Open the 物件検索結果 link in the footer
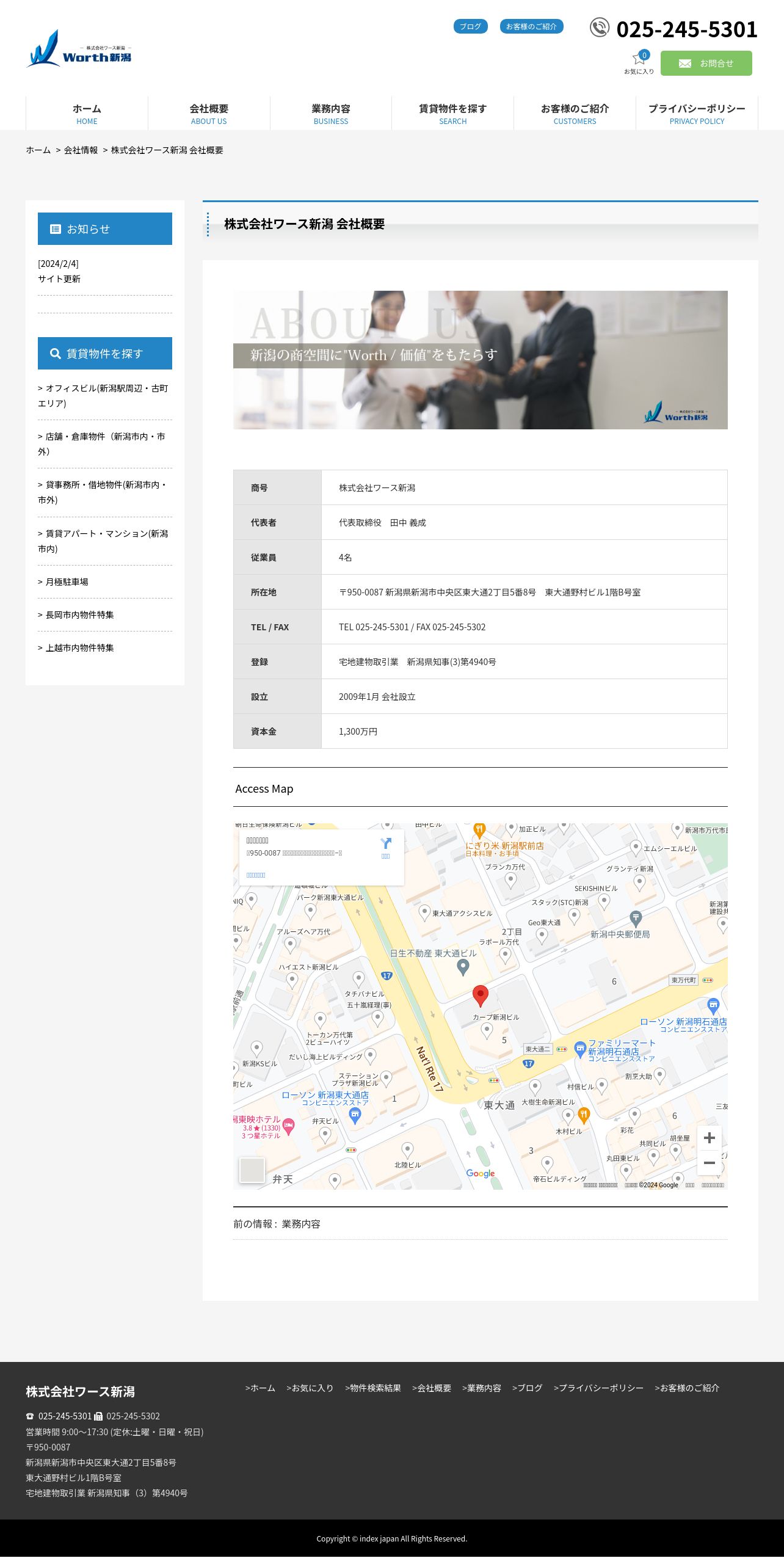 click(x=373, y=1388)
